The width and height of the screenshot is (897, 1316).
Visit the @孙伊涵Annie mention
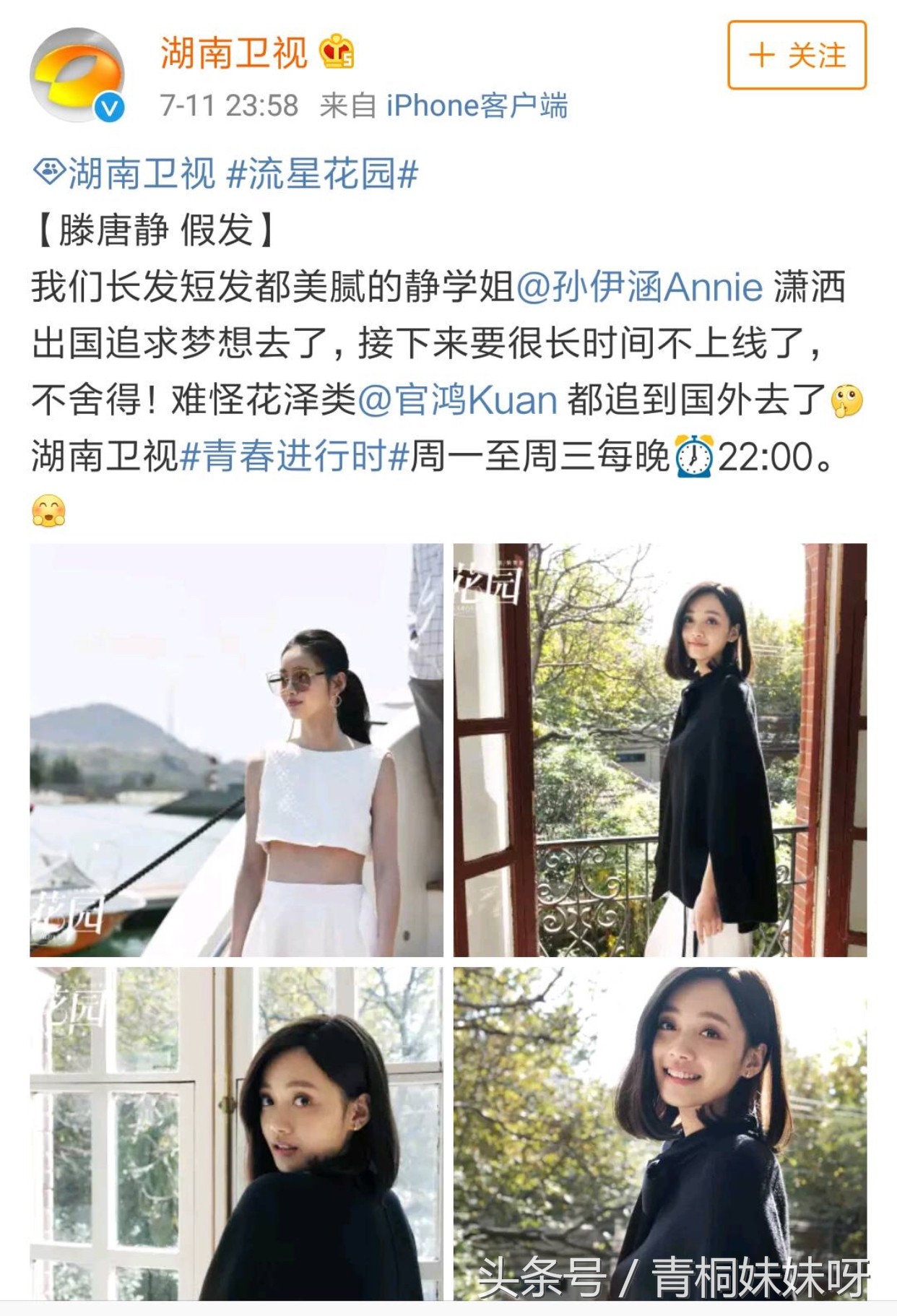pos(640,287)
